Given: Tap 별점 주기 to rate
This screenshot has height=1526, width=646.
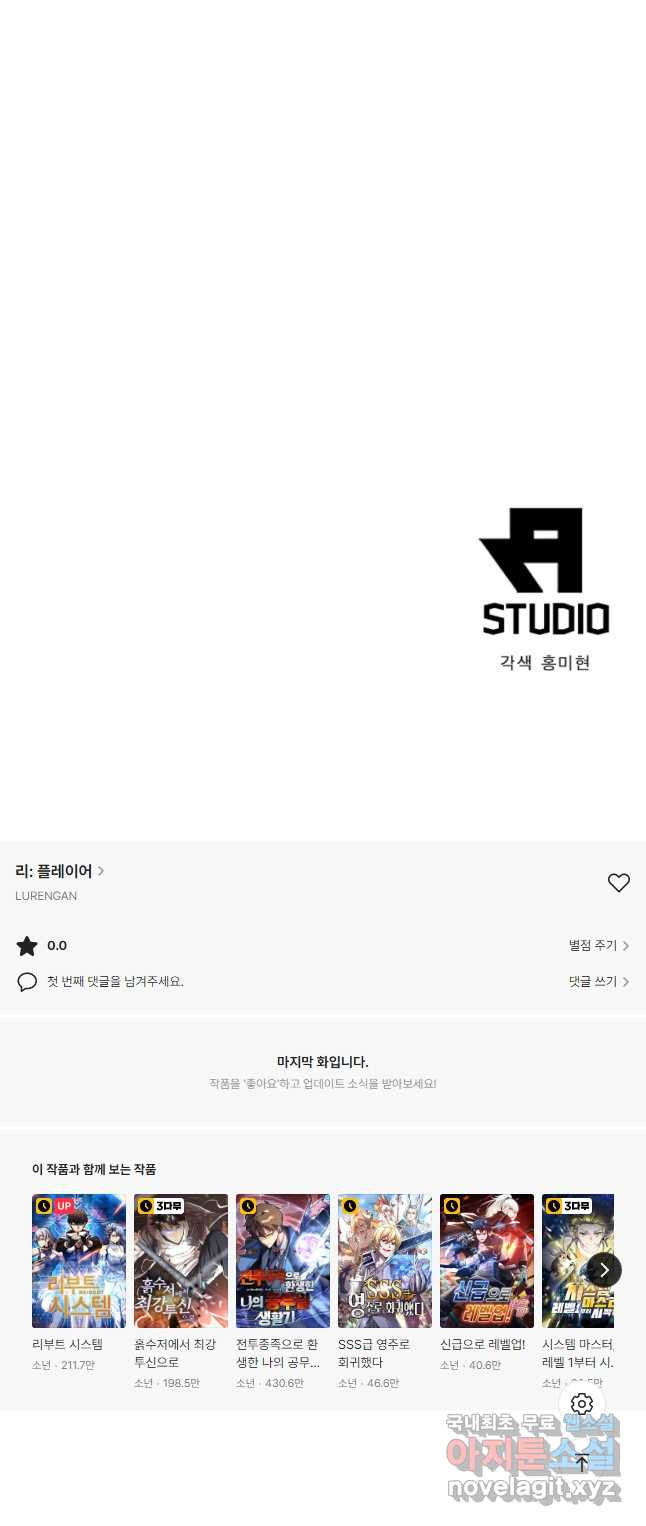Looking at the screenshot, I should (x=598, y=946).
